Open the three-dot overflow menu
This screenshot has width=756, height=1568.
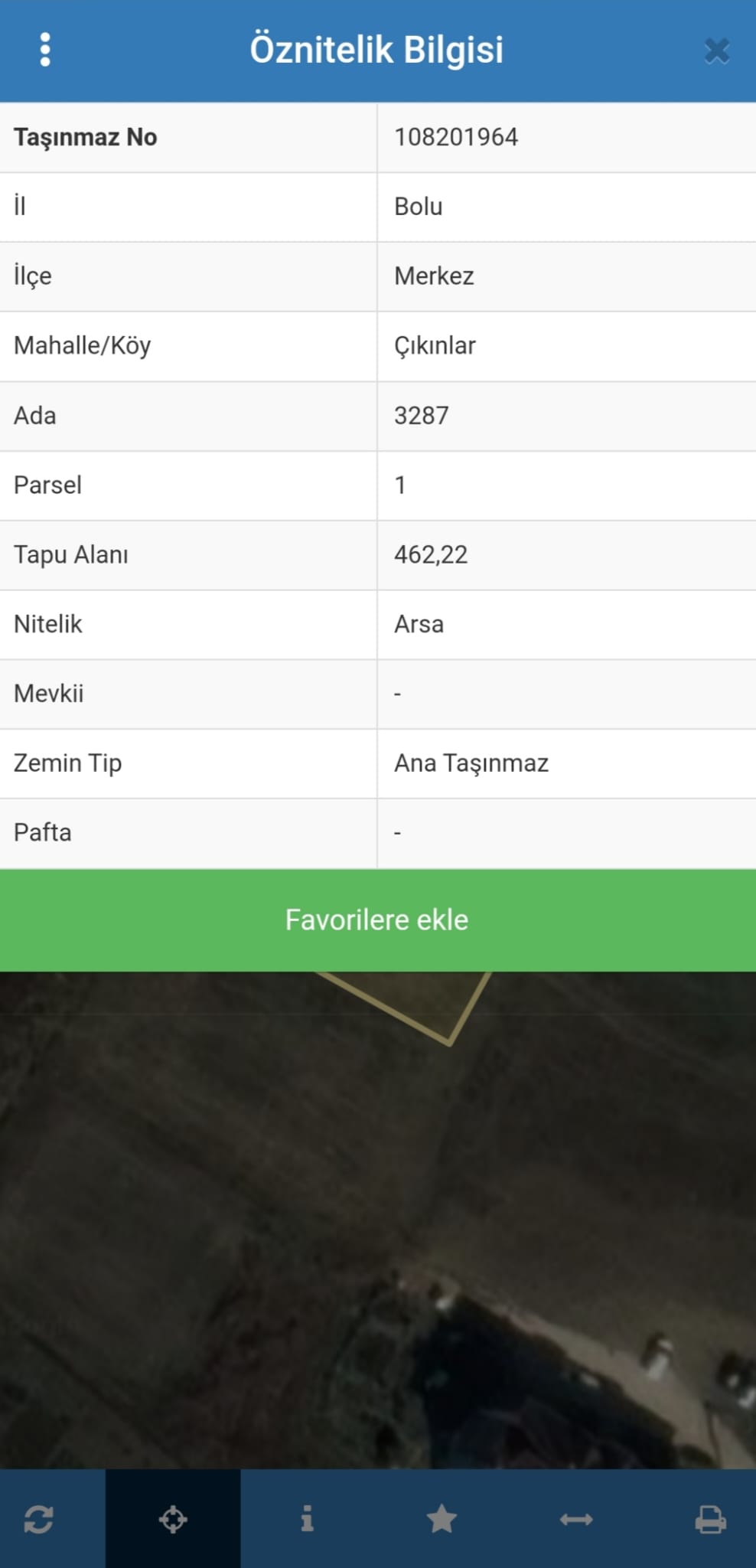(x=45, y=50)
